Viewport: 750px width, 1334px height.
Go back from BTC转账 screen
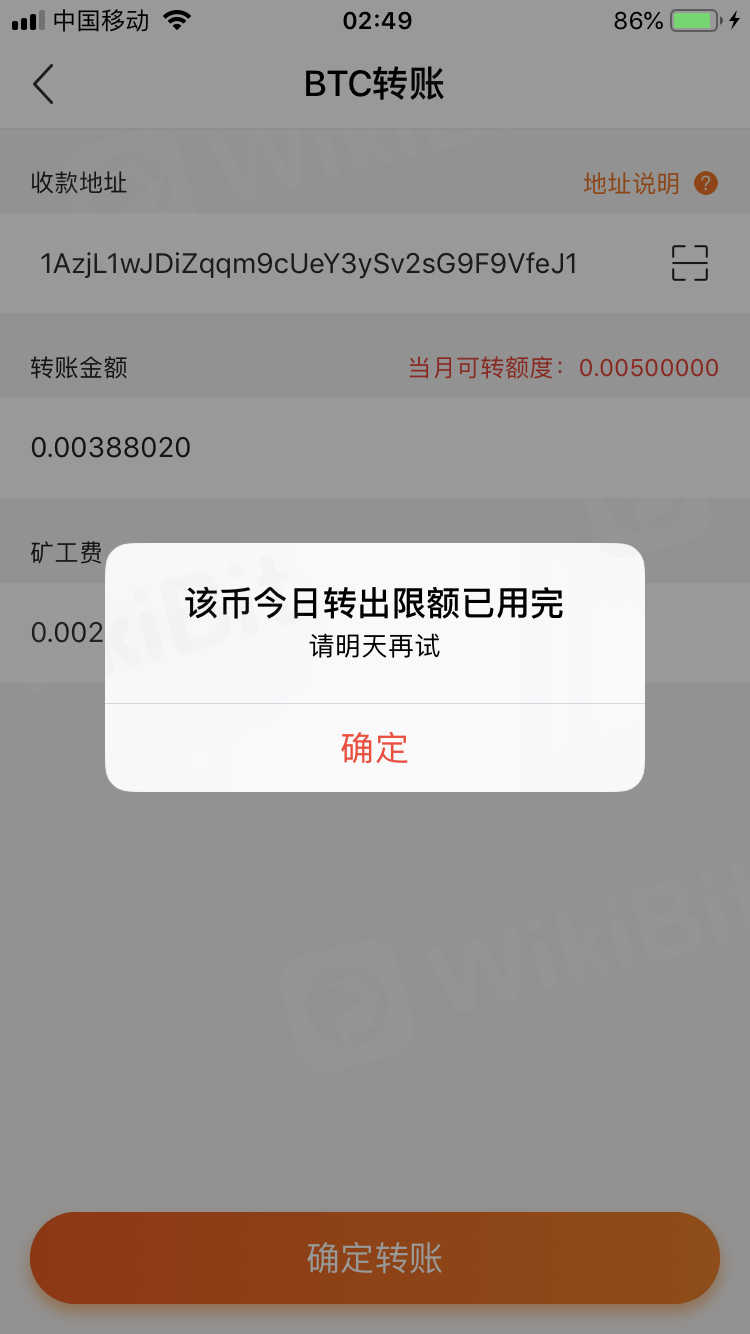[43, 85]
